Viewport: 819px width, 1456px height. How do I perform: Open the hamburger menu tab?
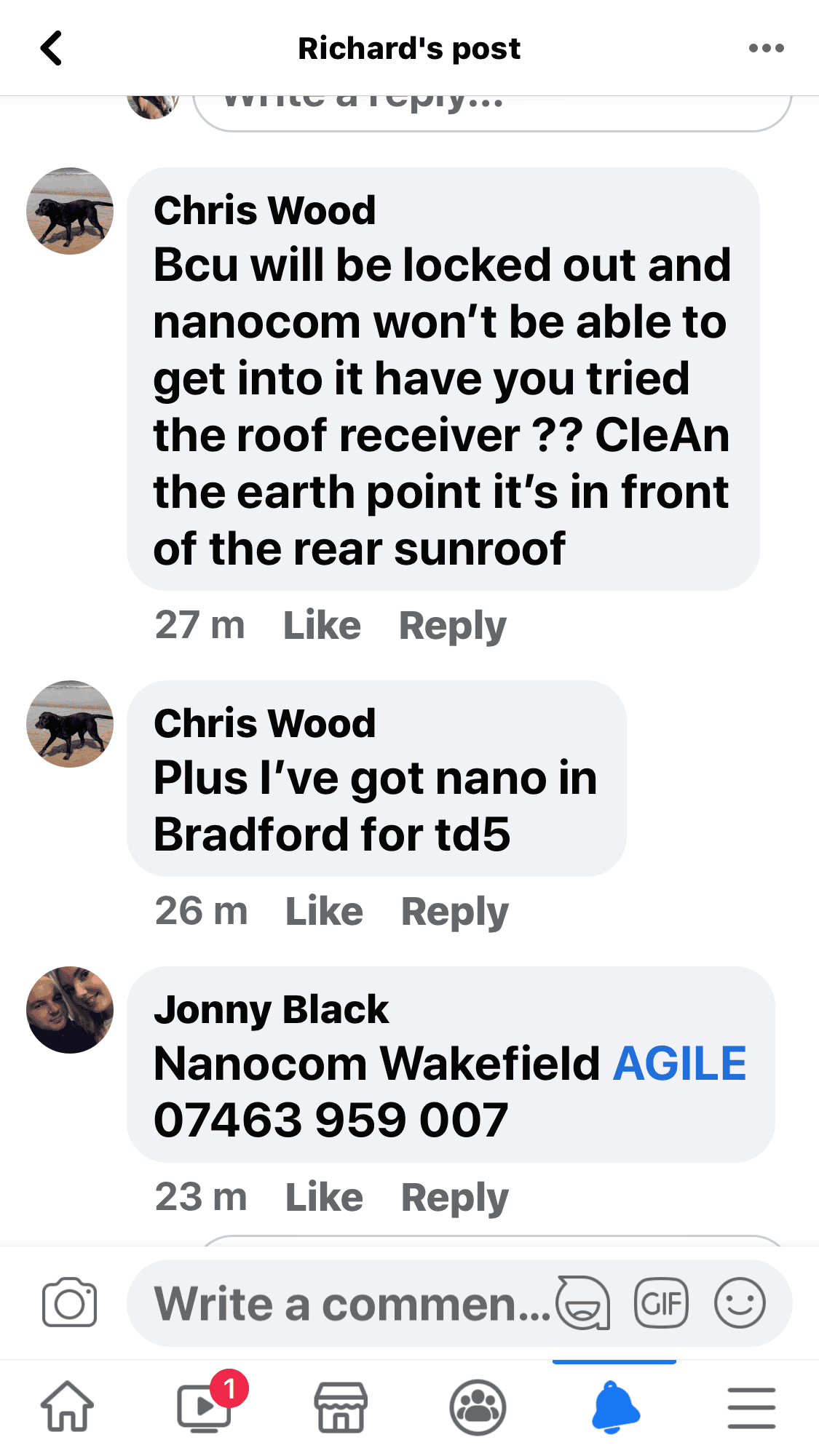751,1407
